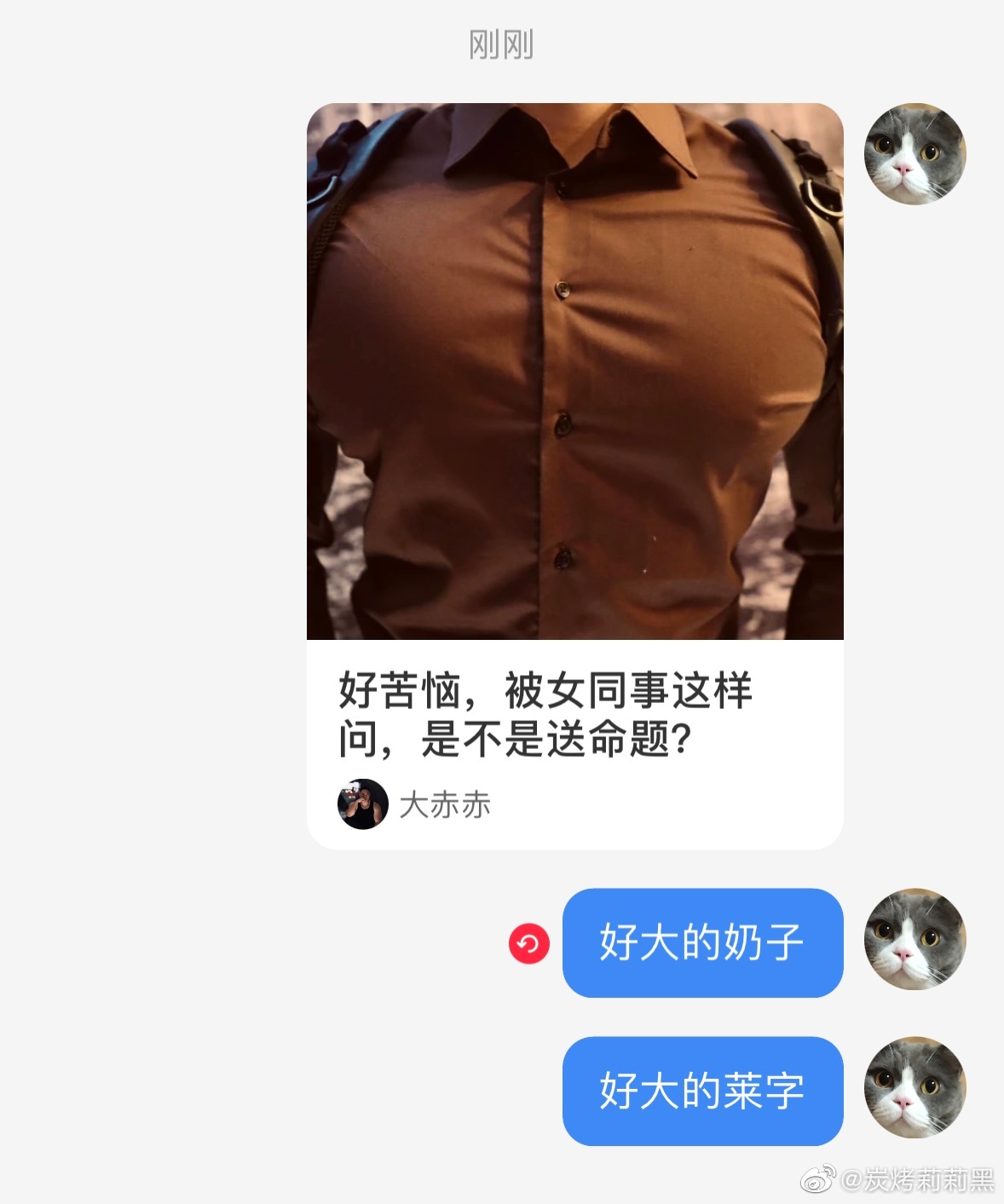Tap the 好大的莱字 message bubble
1004x1204 pixels.
(702, 1091)
